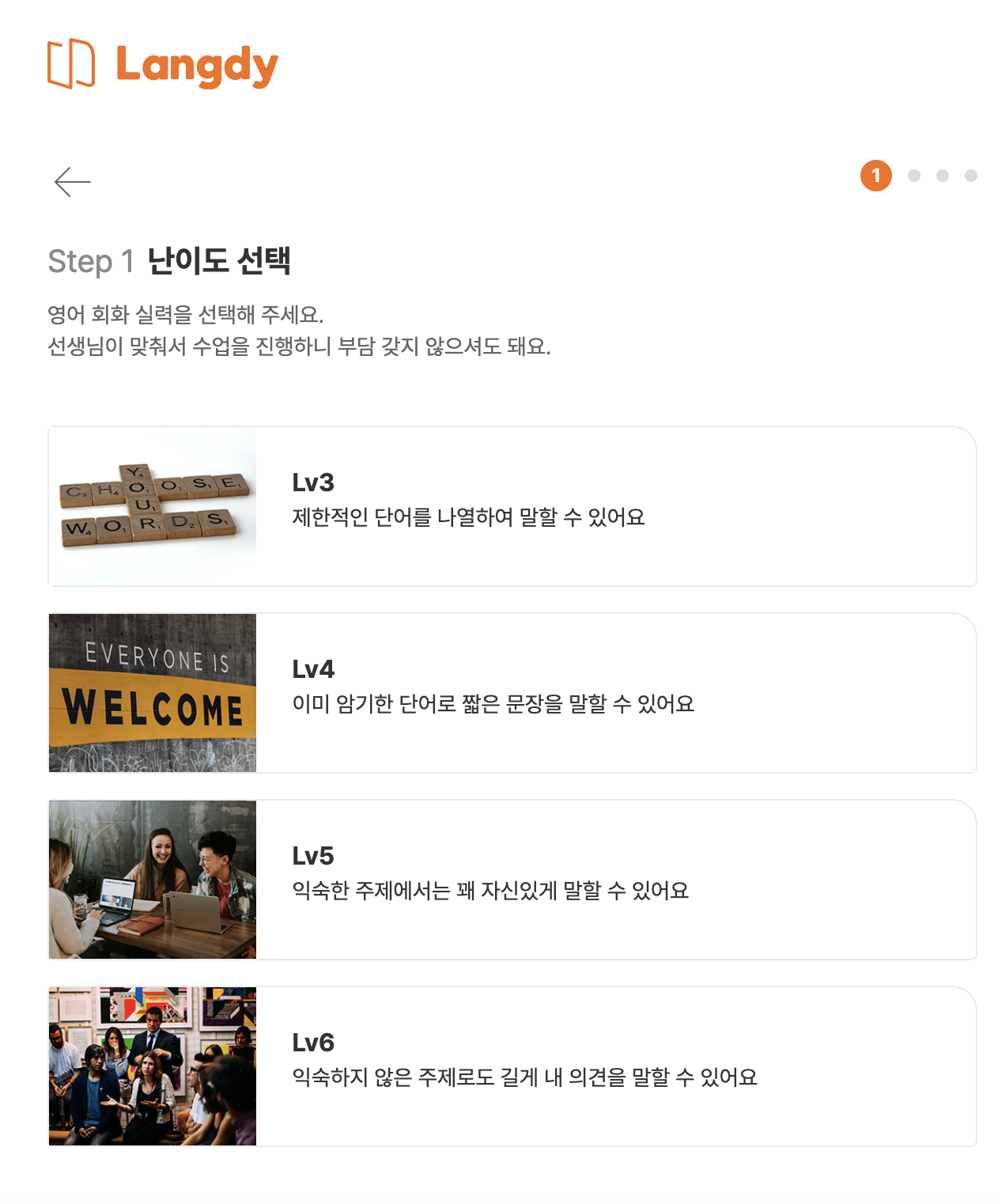Select the orange step 1 indicator circle
This screenshot has width=998, height=1204.
point(875,176)
